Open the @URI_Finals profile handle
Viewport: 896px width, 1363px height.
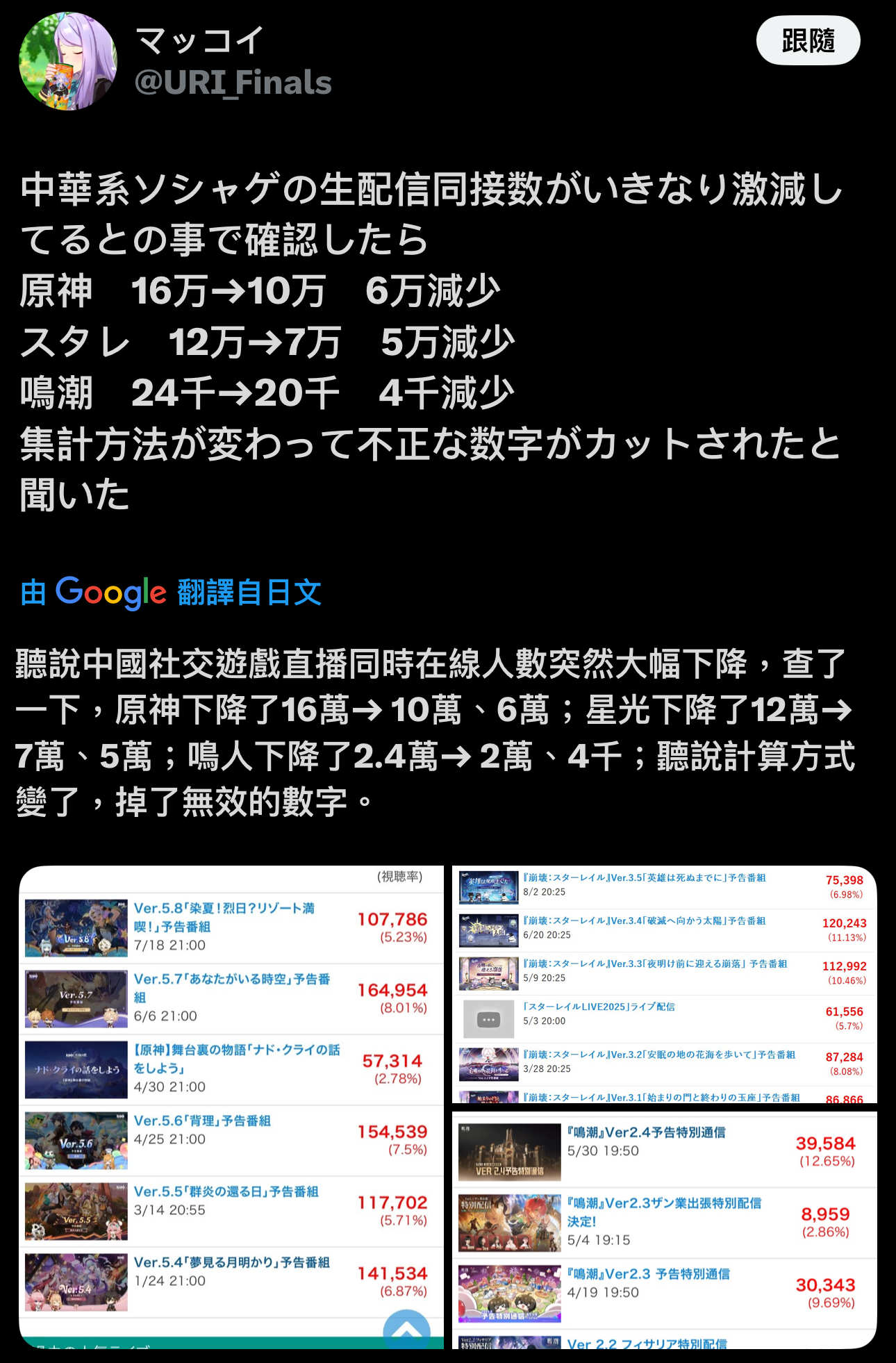click(x=233, y=83)
